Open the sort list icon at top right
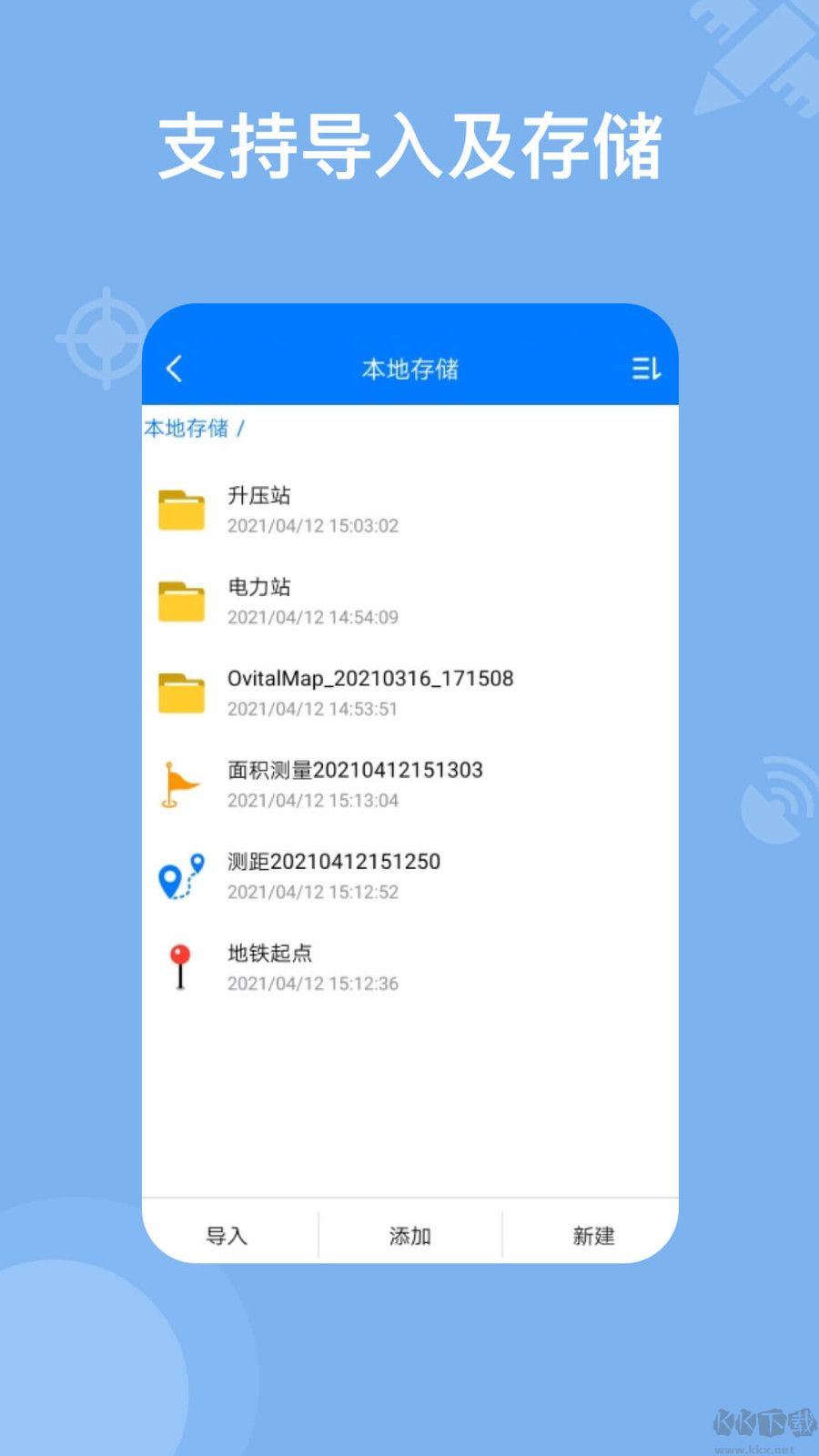Screen dimensions: 819x1456 tap(645, 369)
